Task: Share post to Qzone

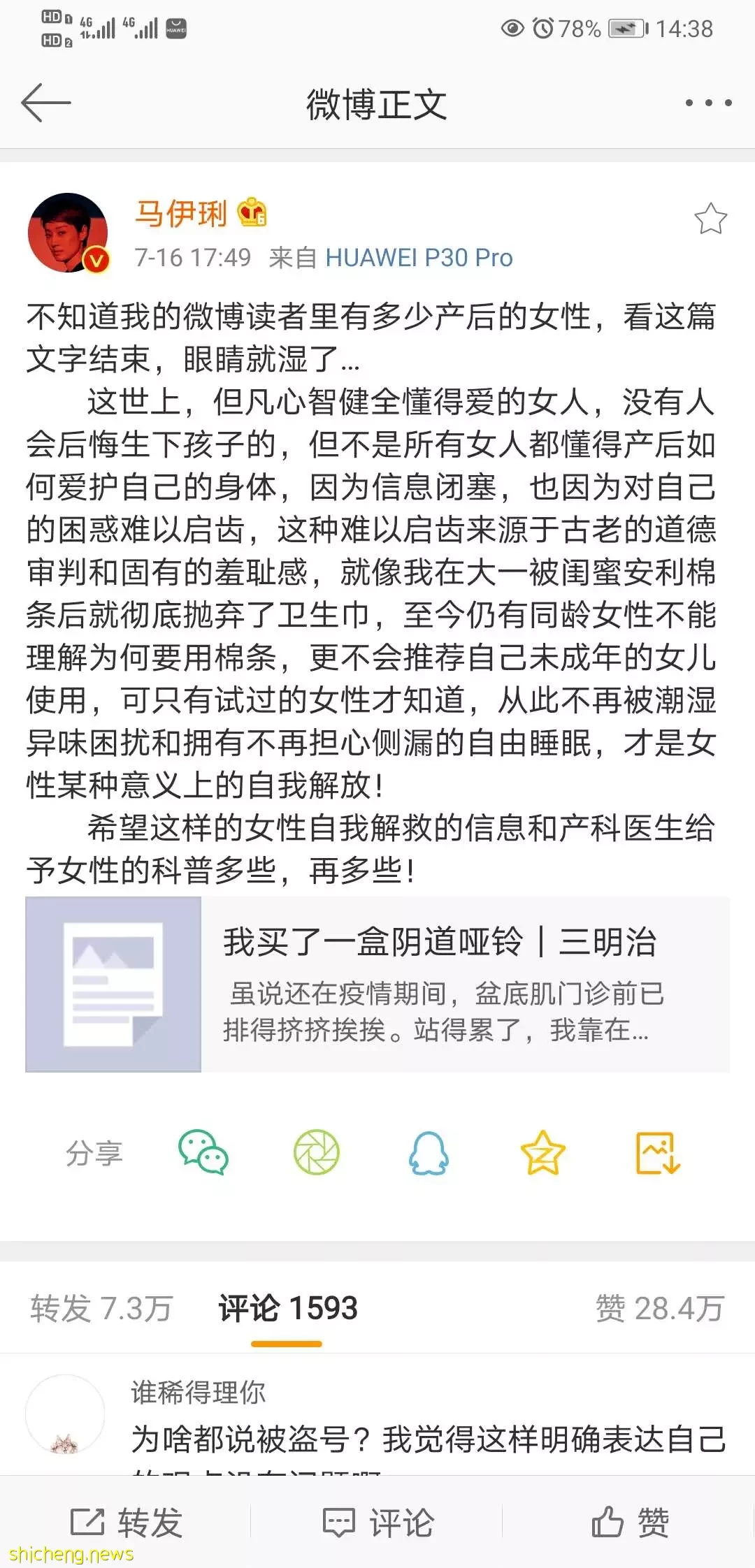Action: point(542,1152)
